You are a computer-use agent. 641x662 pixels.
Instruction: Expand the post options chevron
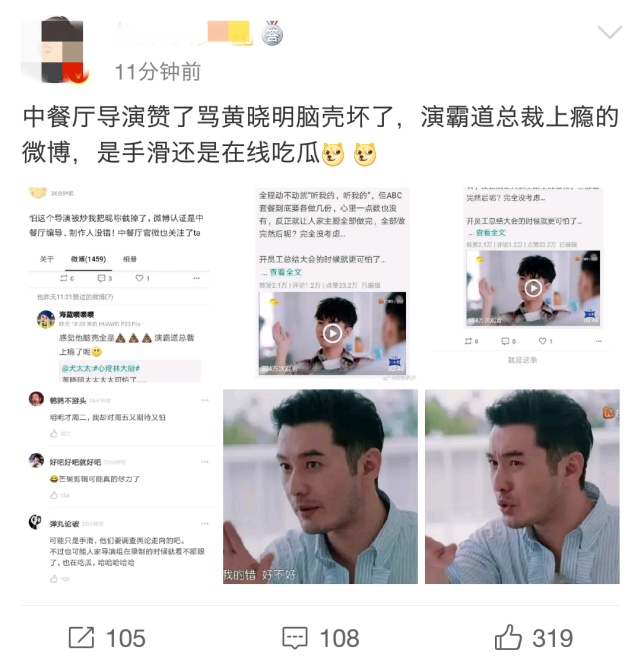pyautogui.click(x=609, y=33)
